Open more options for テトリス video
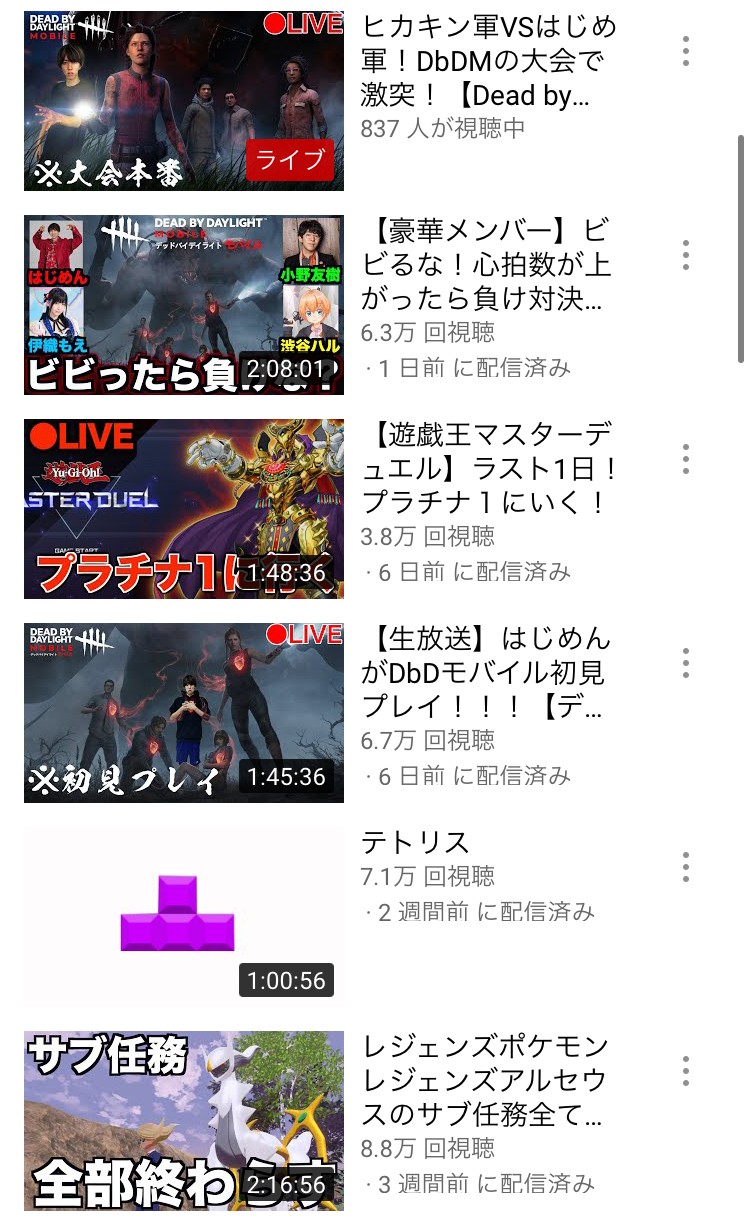The height and width of the screenshot is (1224, 750). click(x=686, y=867)
